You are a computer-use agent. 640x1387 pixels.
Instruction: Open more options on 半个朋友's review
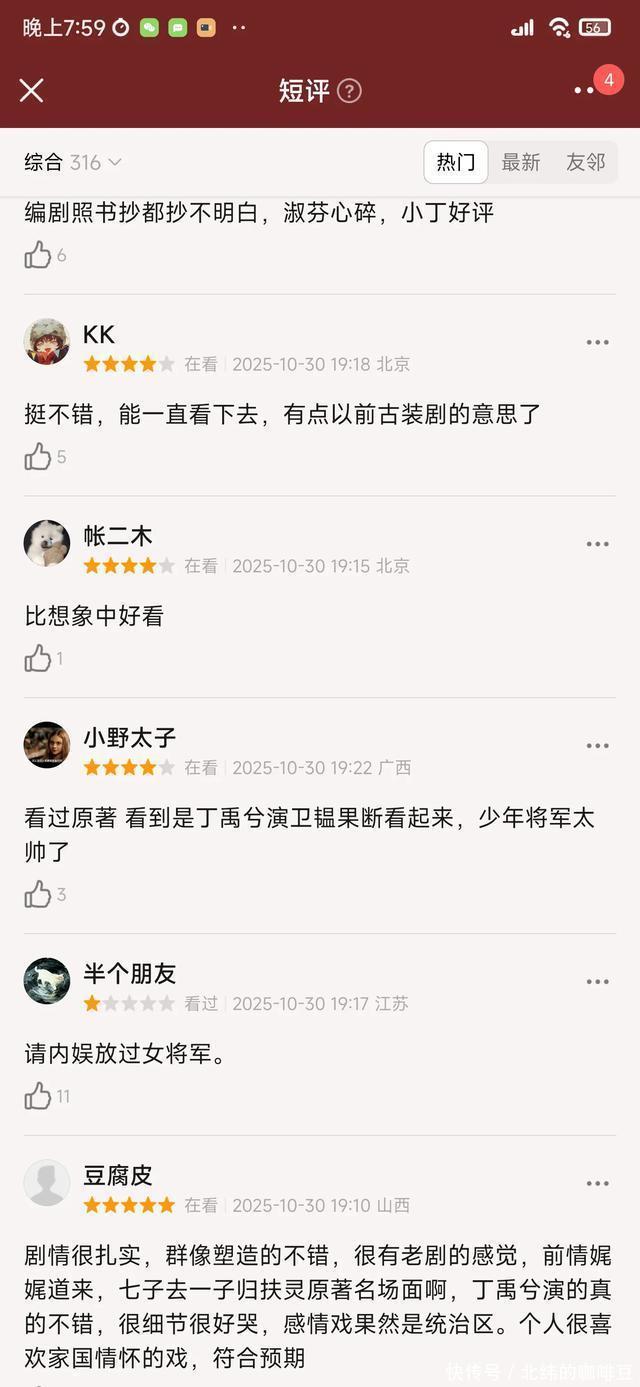tap(598, 982)
